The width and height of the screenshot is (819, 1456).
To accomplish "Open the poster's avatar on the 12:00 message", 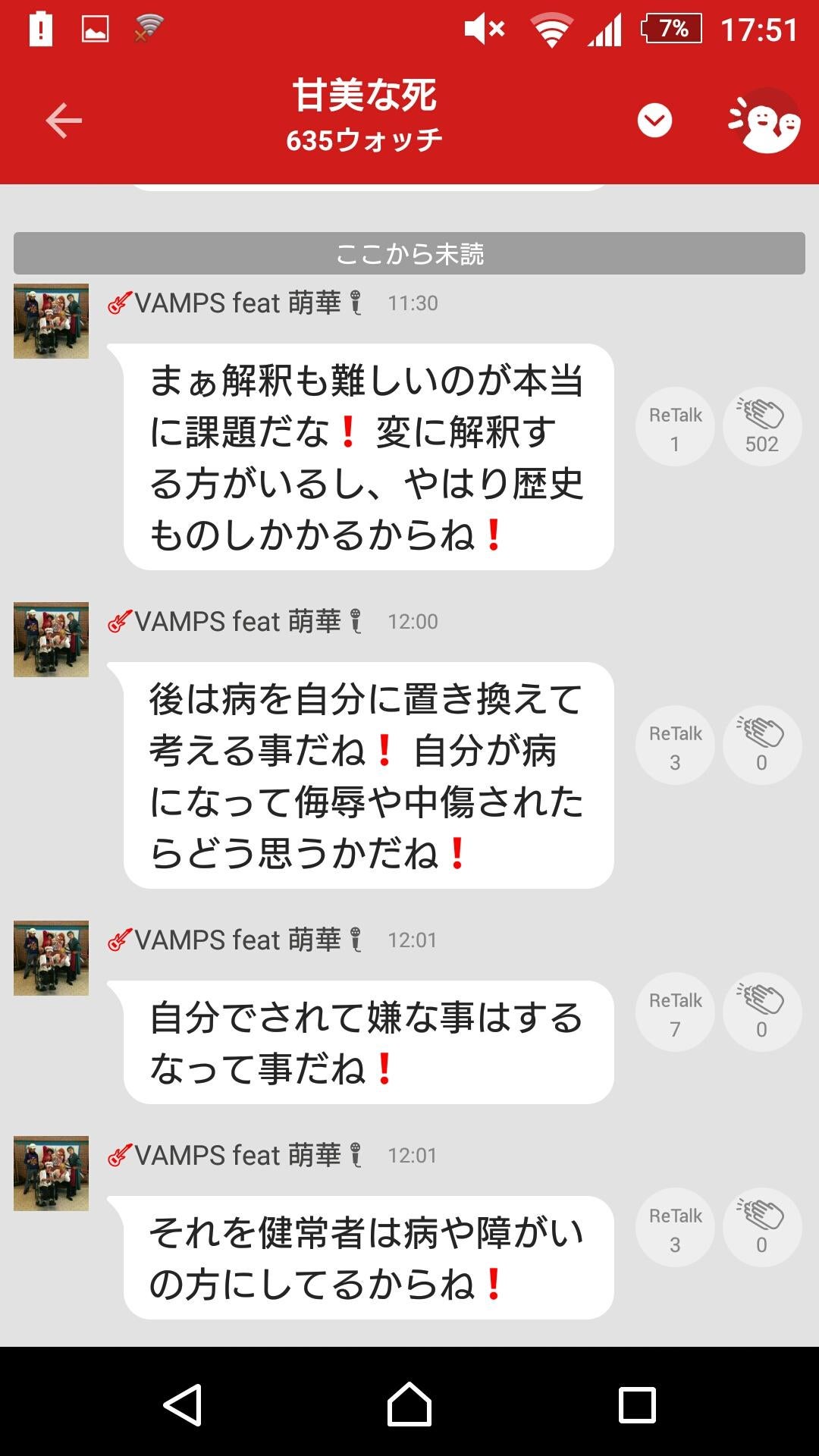I will point(51,639).
